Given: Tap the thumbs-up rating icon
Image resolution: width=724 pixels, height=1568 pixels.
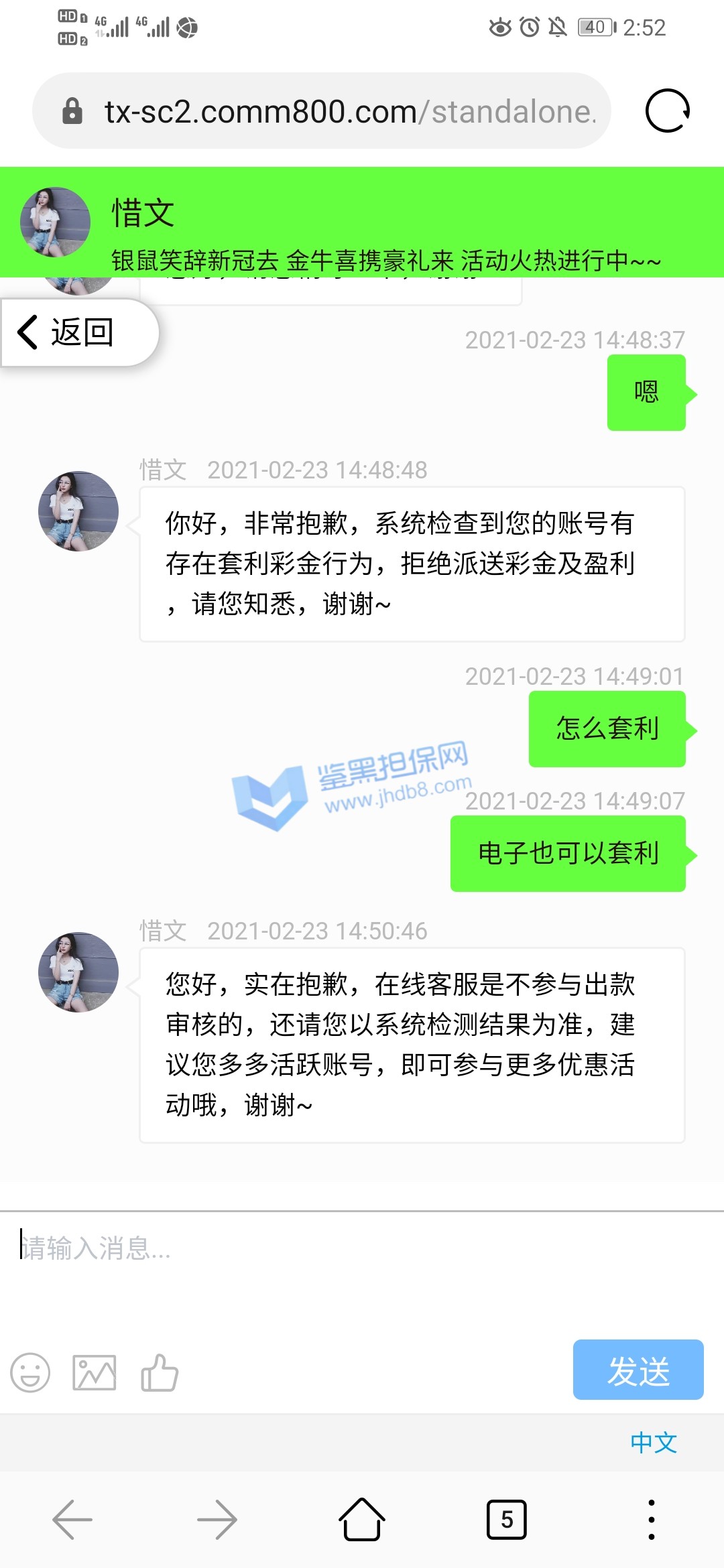Looking at the screenshot, I should 160,1373.
